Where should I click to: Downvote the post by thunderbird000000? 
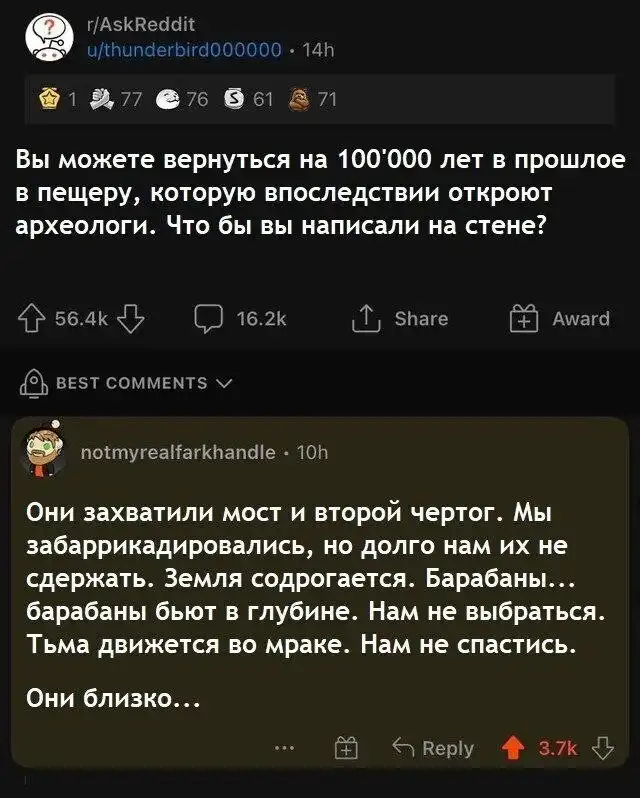[x=131, y=318]
